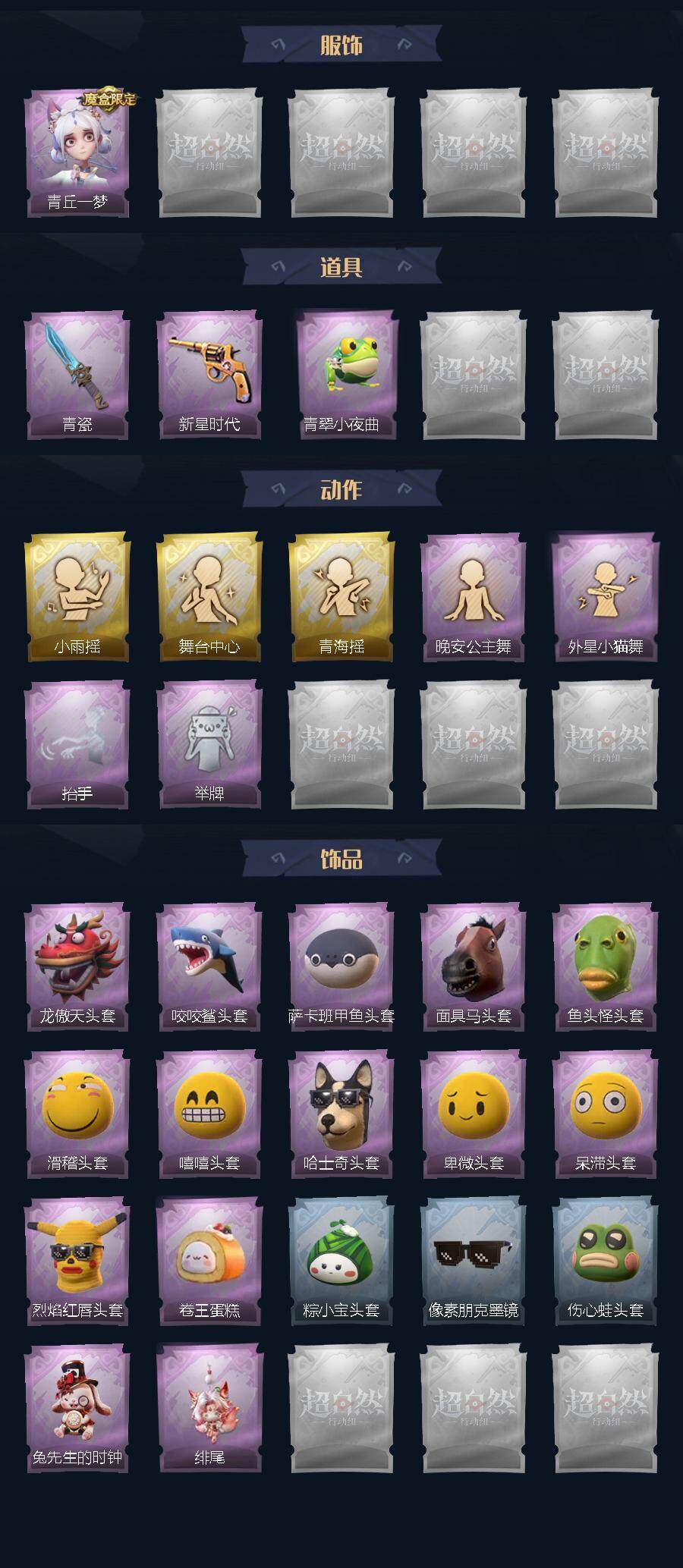Open the 哈士奇头套 accessory

(x=341, y=1114)
